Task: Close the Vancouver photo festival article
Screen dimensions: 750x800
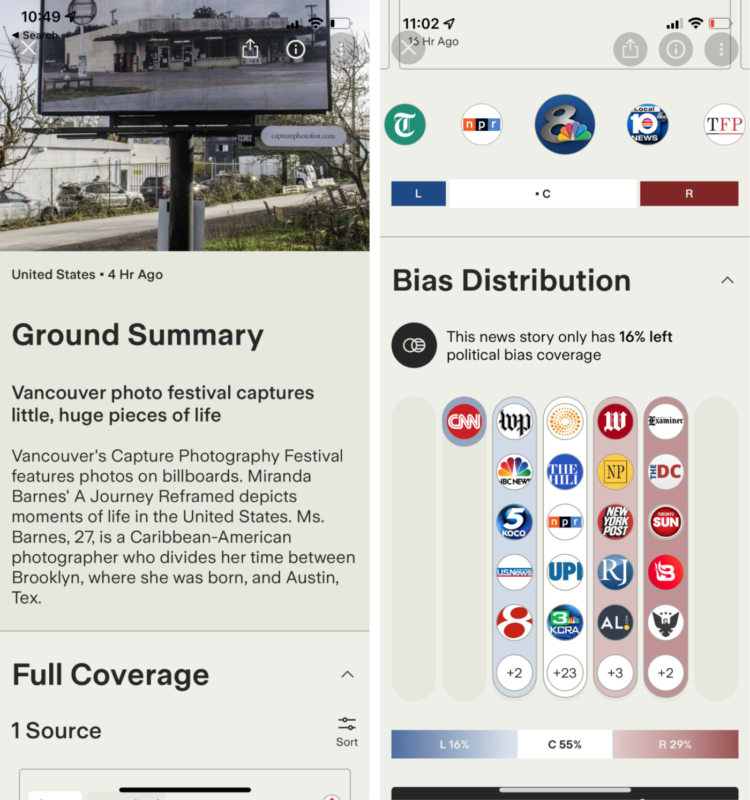Action: coord(28,47)
